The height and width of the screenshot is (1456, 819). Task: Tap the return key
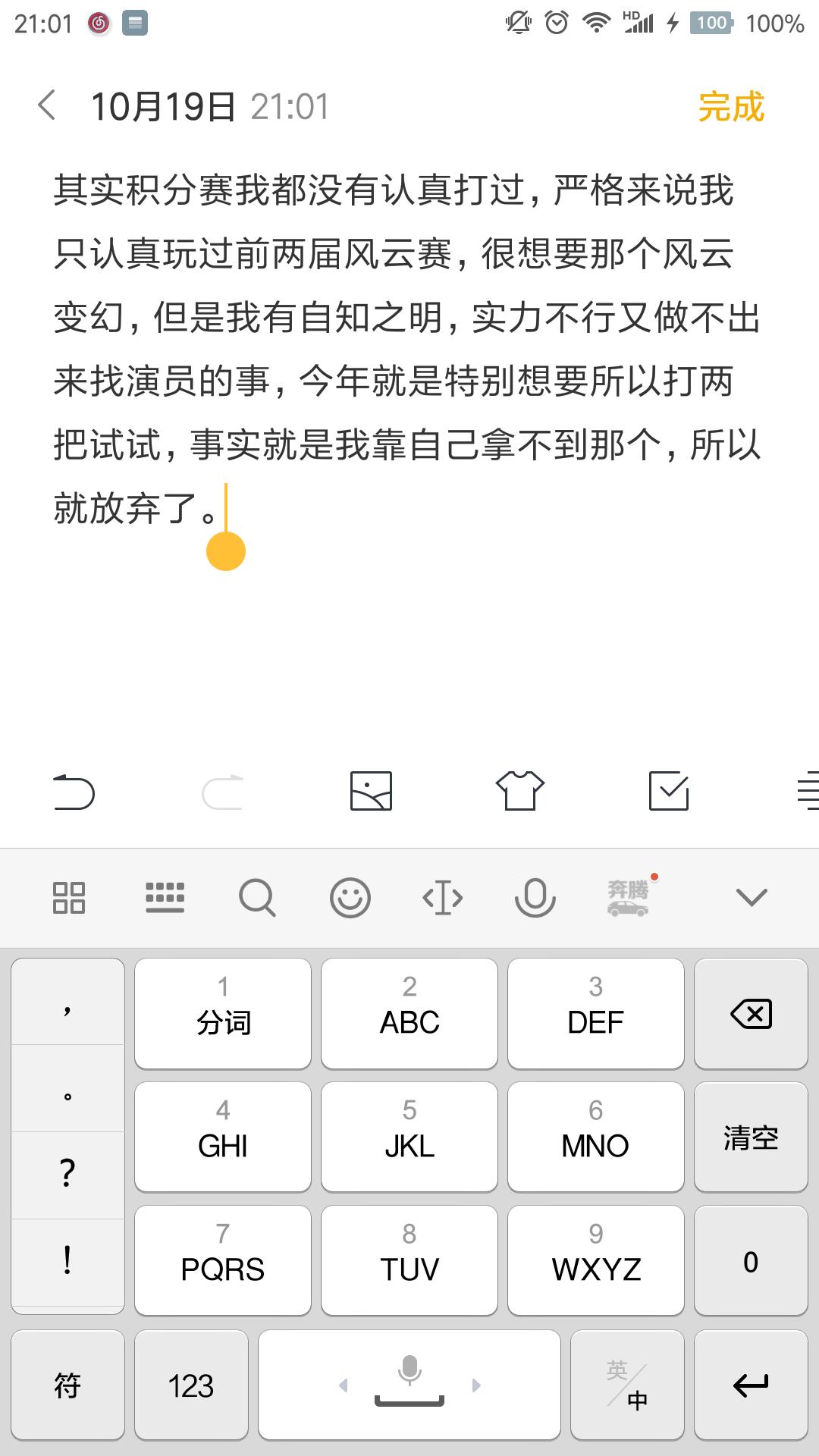click(x=751, y=1385)
